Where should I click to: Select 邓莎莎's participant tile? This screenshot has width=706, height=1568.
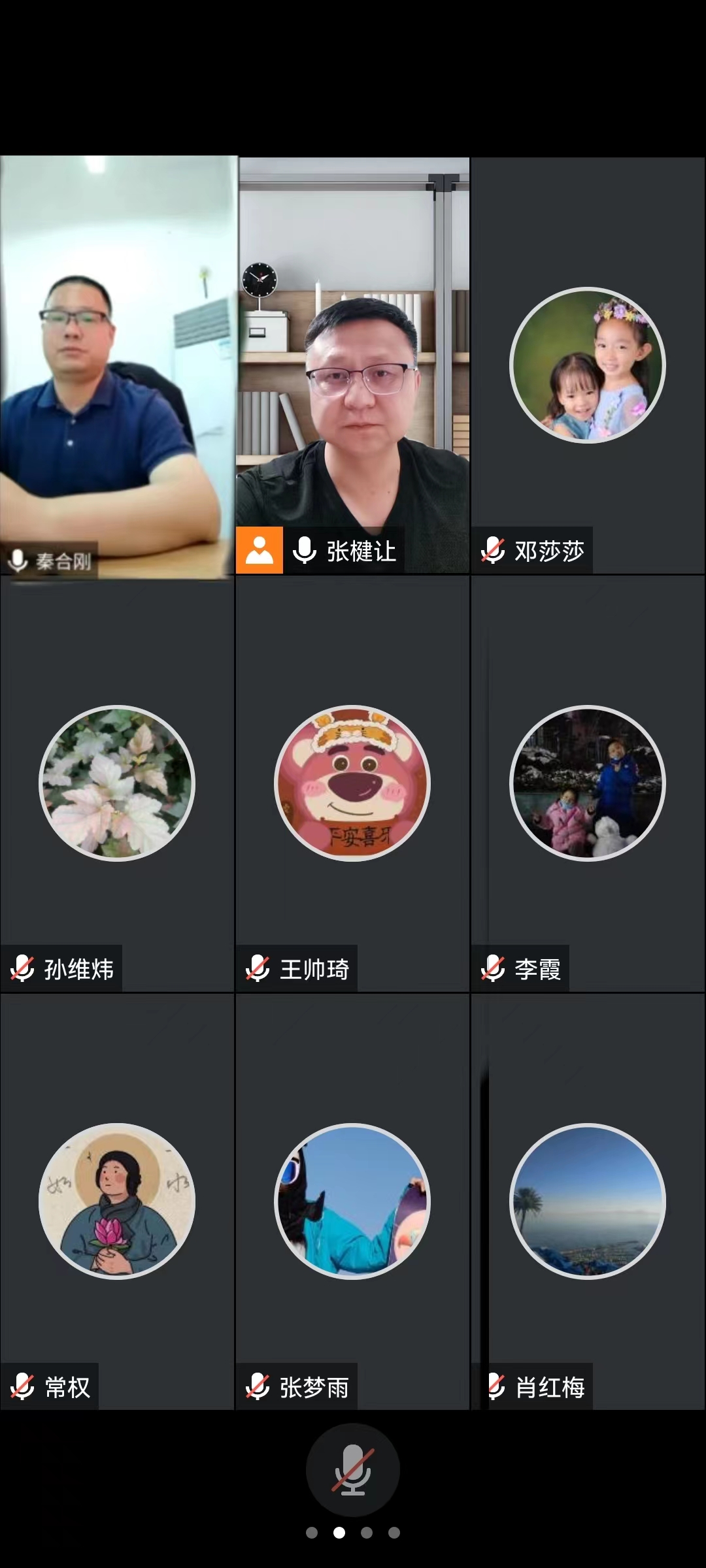588,366
